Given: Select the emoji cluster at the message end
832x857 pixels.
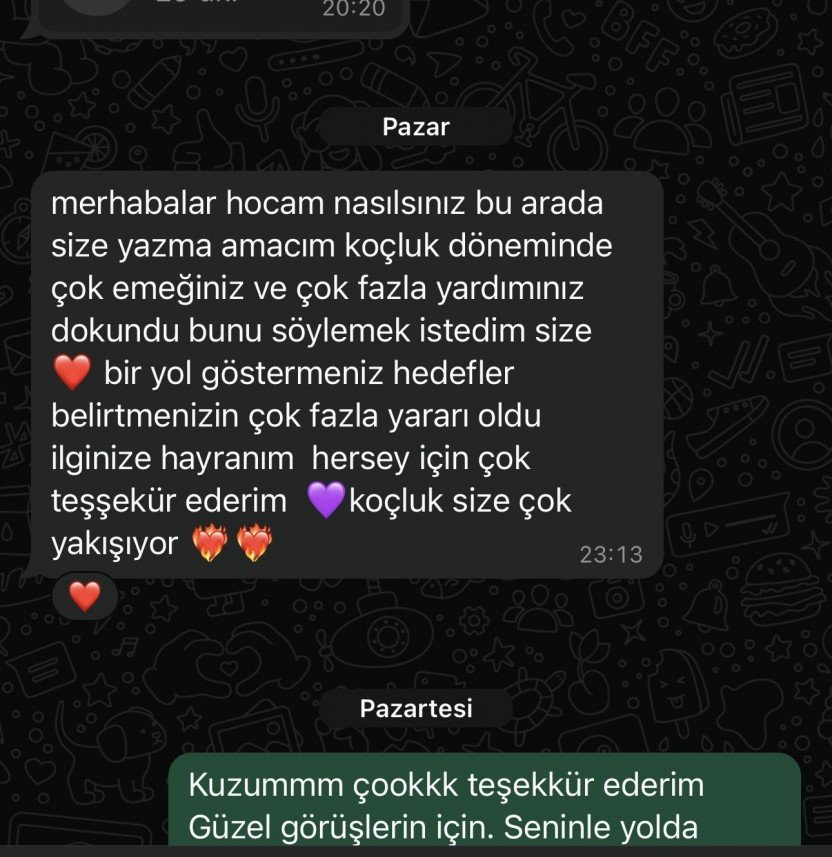Looking at the screenshot, I should (232, 546).
